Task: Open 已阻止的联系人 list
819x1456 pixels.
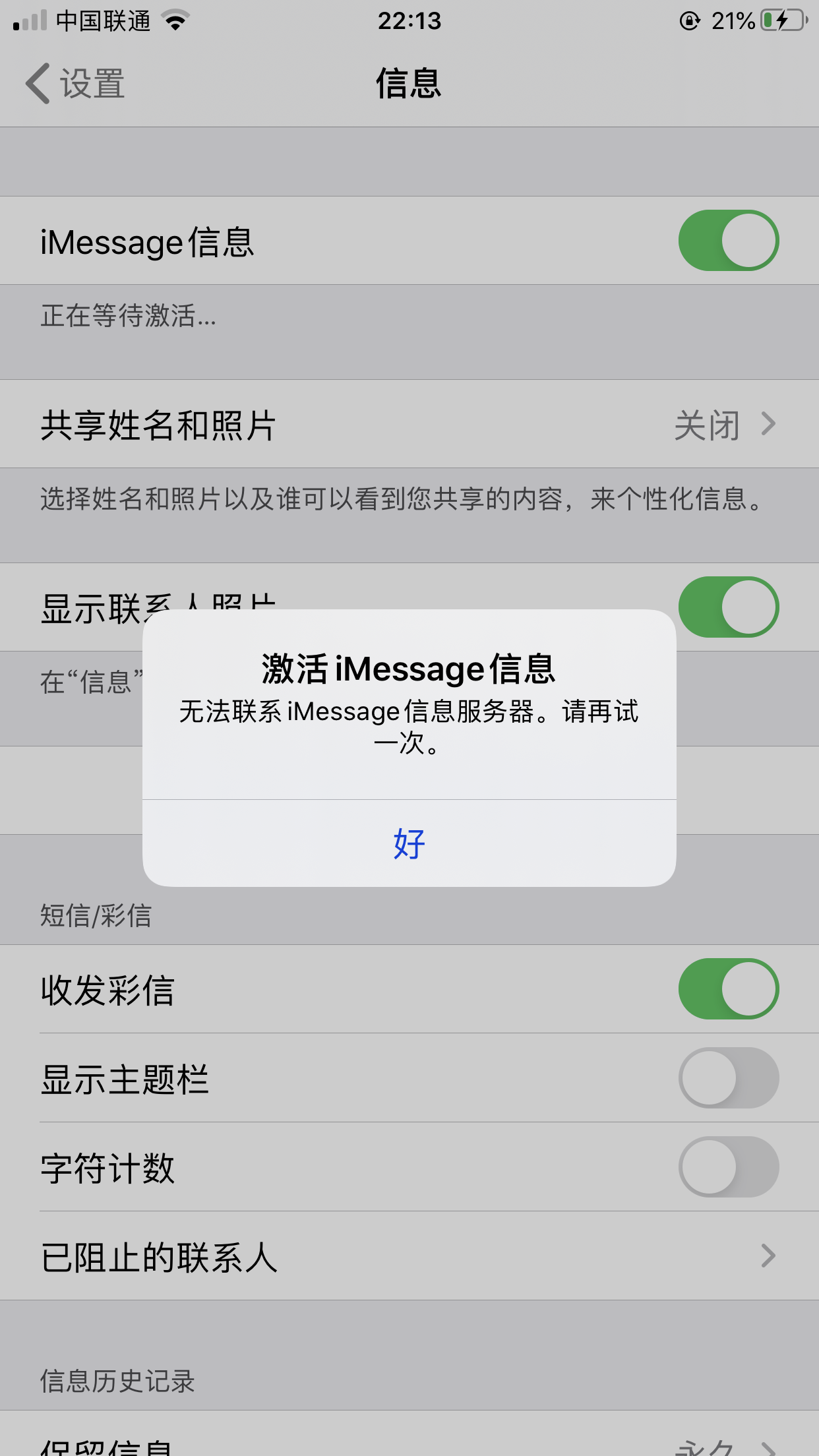Action: (409, 1256)
